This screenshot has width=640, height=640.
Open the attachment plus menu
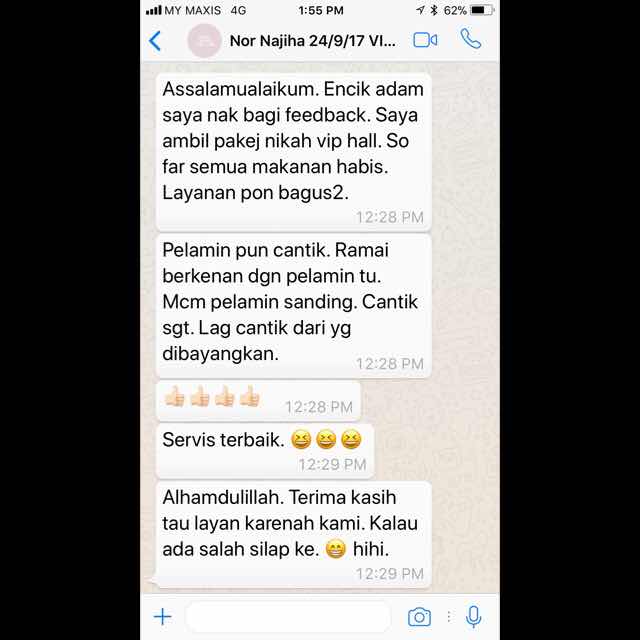tap(162, 617)
